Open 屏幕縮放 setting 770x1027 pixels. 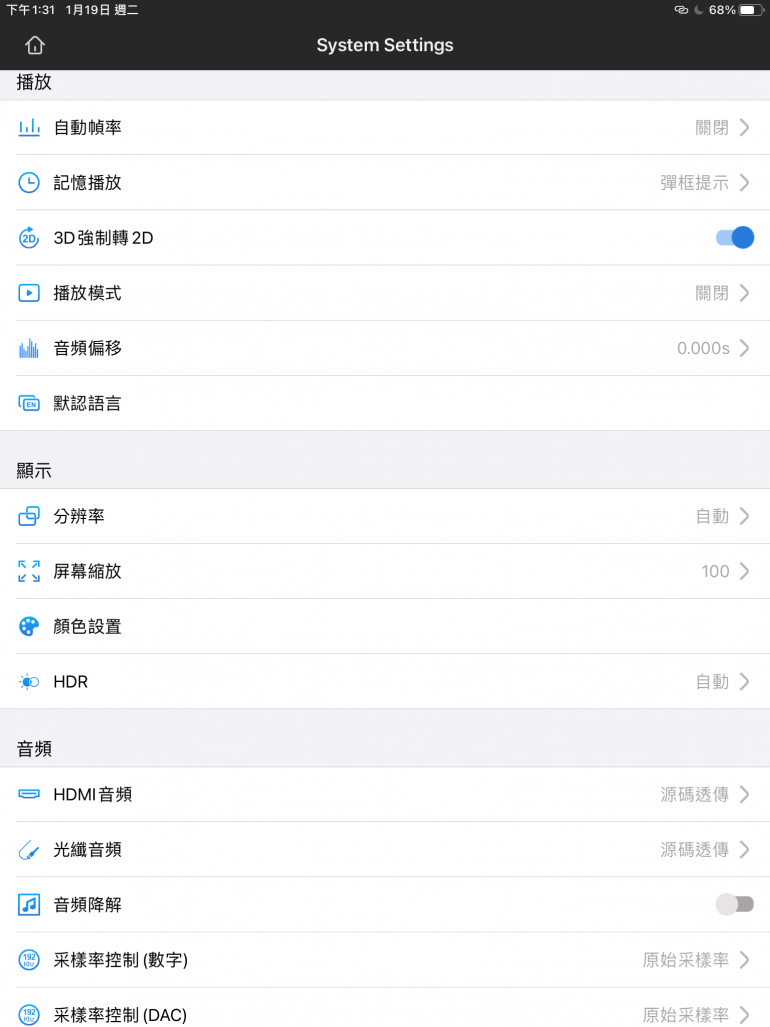click(x=385, y=571)
